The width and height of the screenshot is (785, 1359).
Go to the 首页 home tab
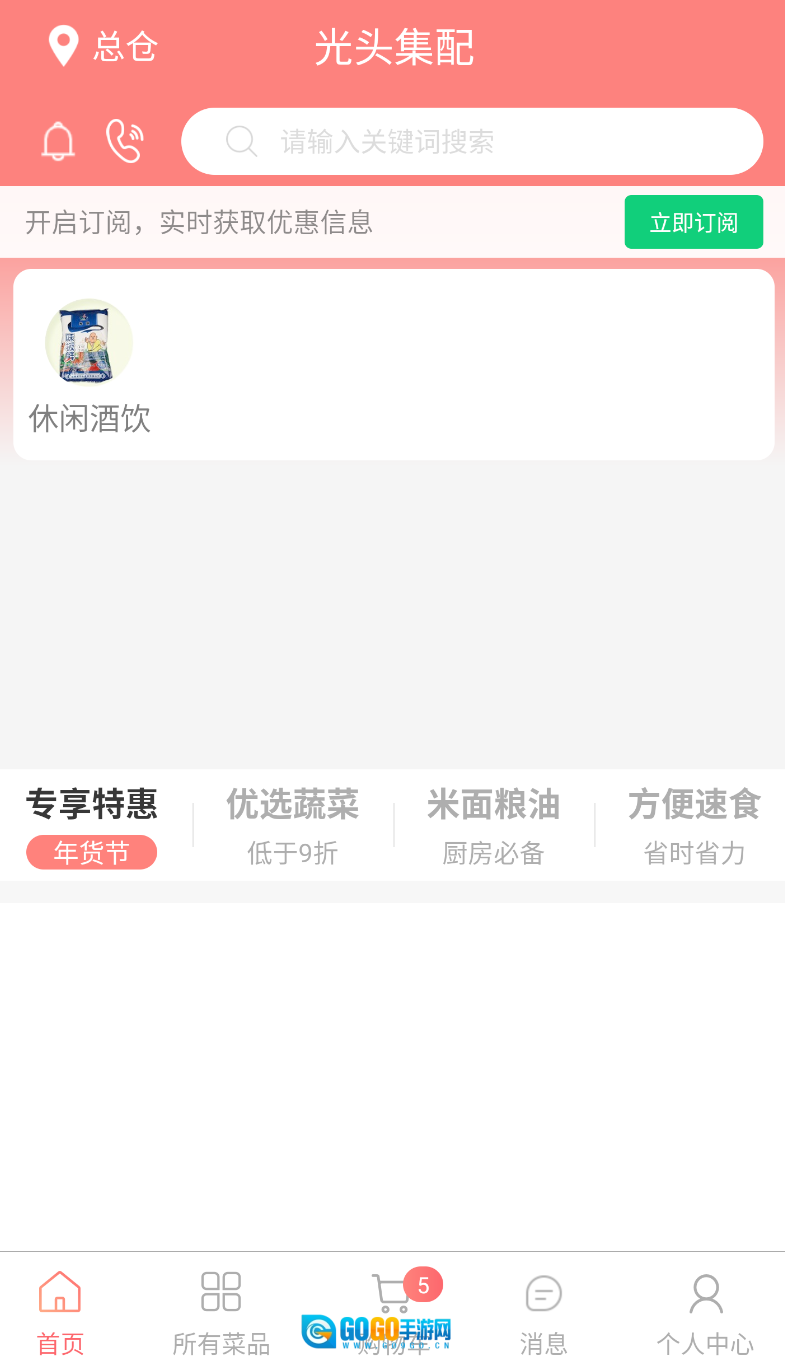click(60, 1311)
